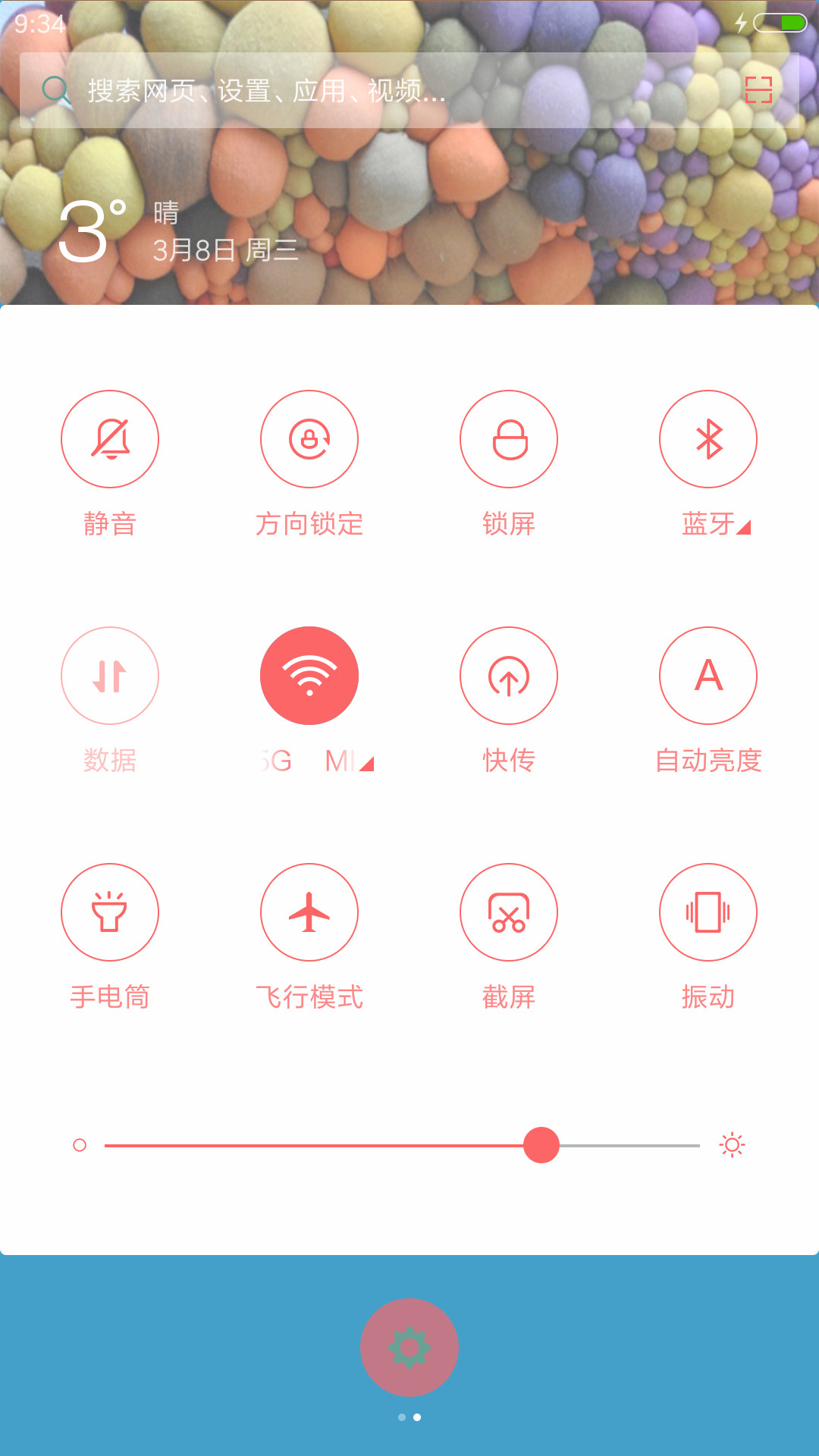Enable 数据 mobile data
Screen dimensions: 819x1456
point(110,676)
